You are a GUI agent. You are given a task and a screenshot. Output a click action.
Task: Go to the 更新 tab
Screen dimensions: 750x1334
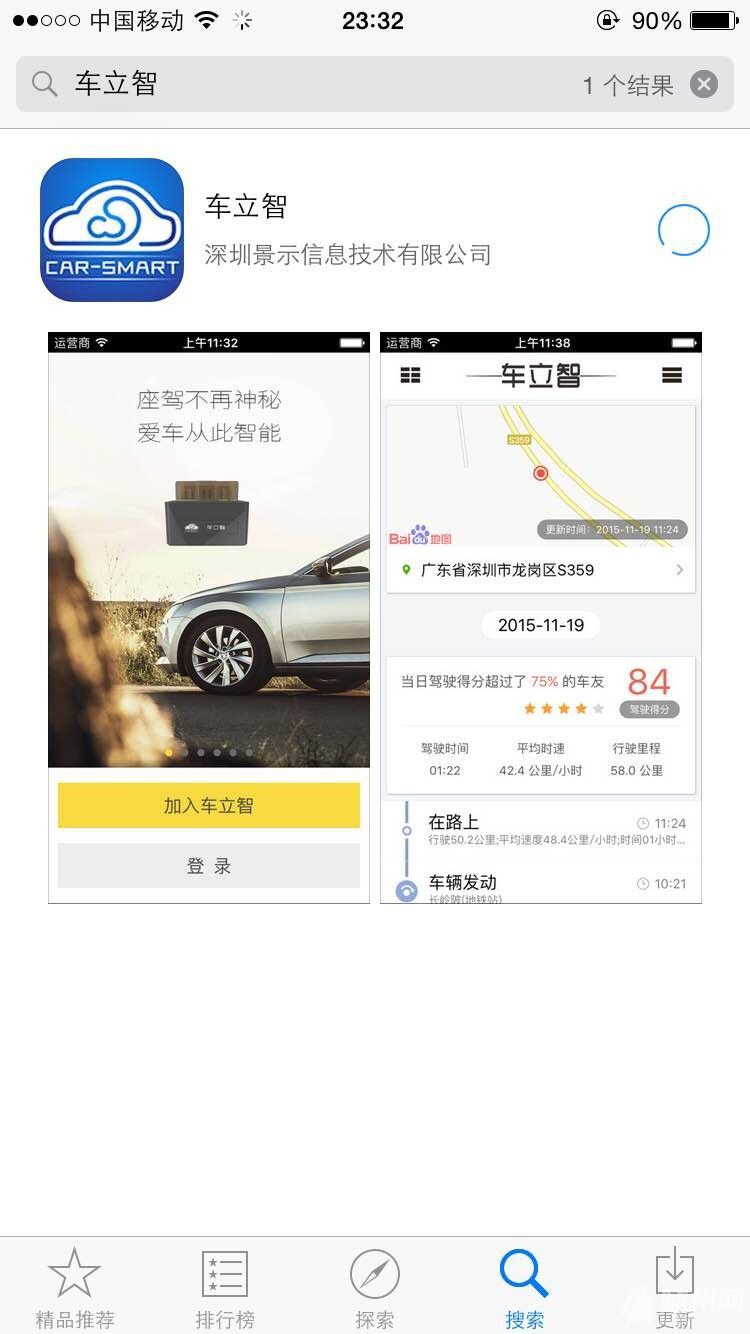coord(675,1288)
